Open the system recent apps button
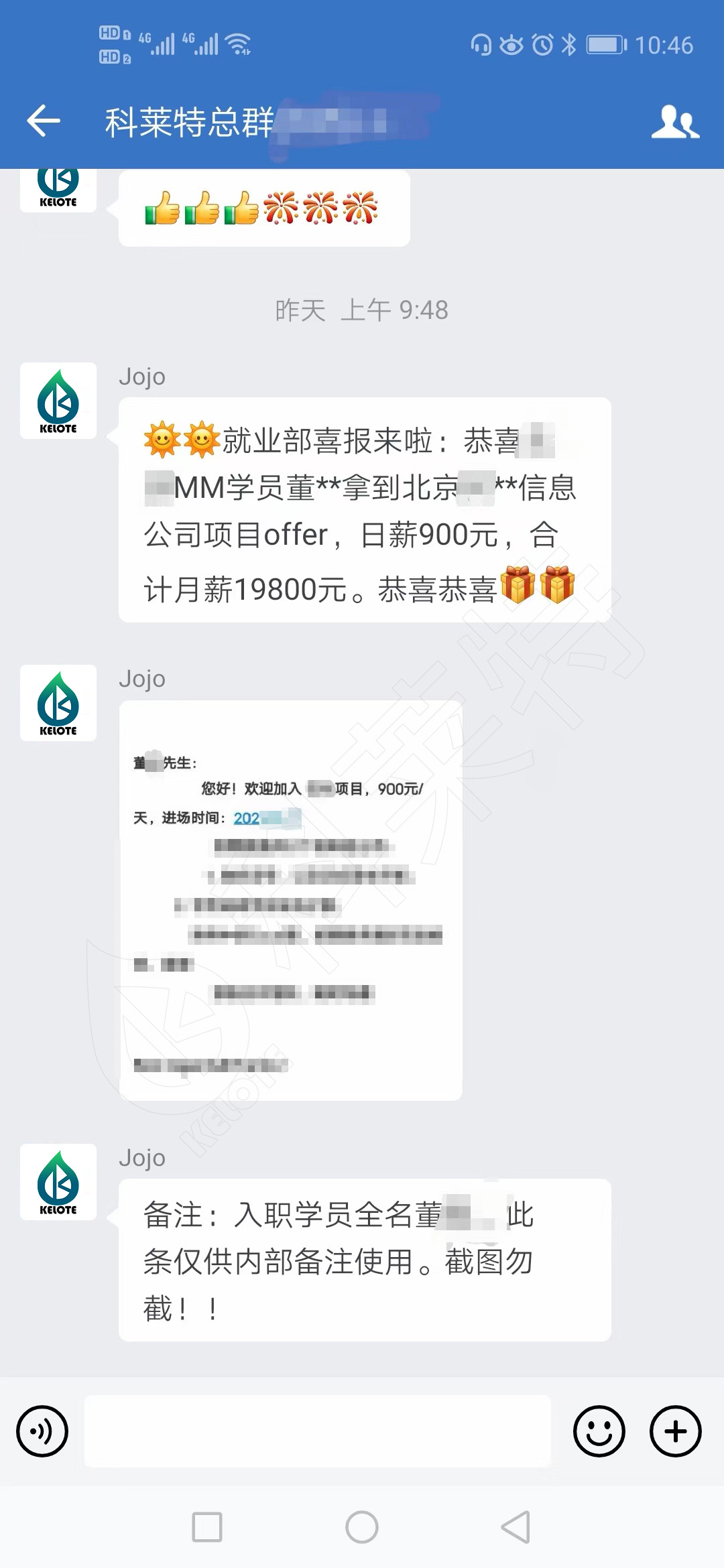This screenshot has width=724, height=1568. click(x=207, y=1527)
